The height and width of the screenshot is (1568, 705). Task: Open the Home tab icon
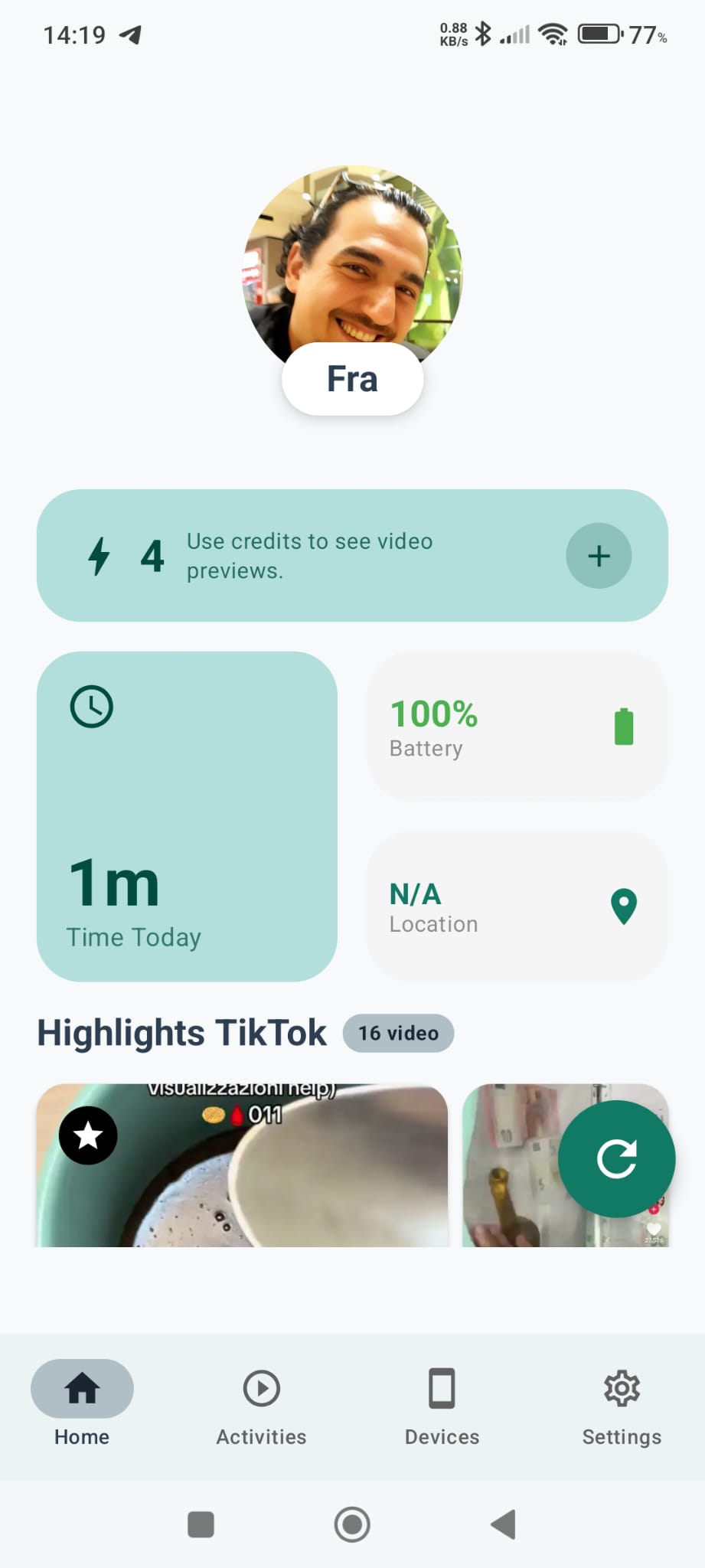tap(82, 1388)
